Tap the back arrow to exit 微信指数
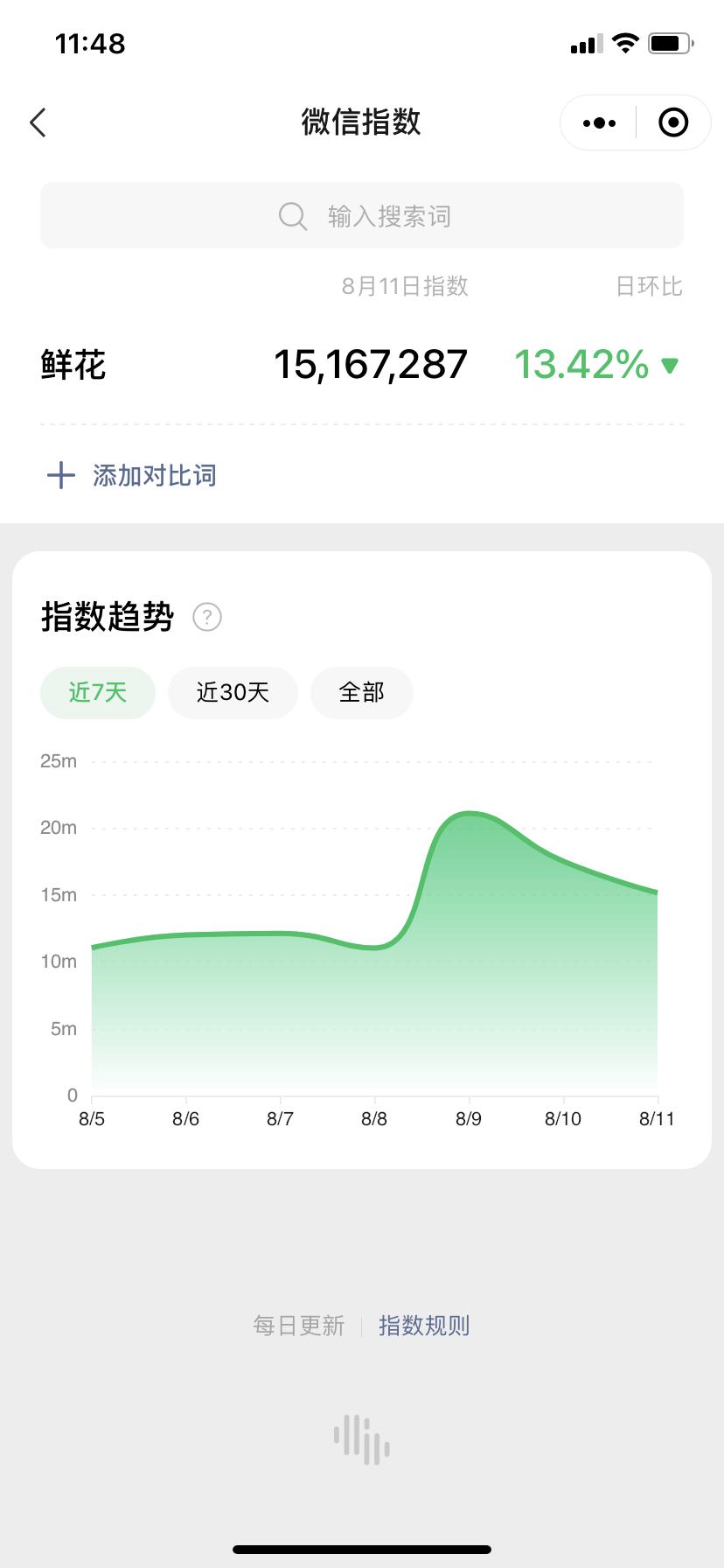Viewport: 724px width, 1568px height. 38,122
